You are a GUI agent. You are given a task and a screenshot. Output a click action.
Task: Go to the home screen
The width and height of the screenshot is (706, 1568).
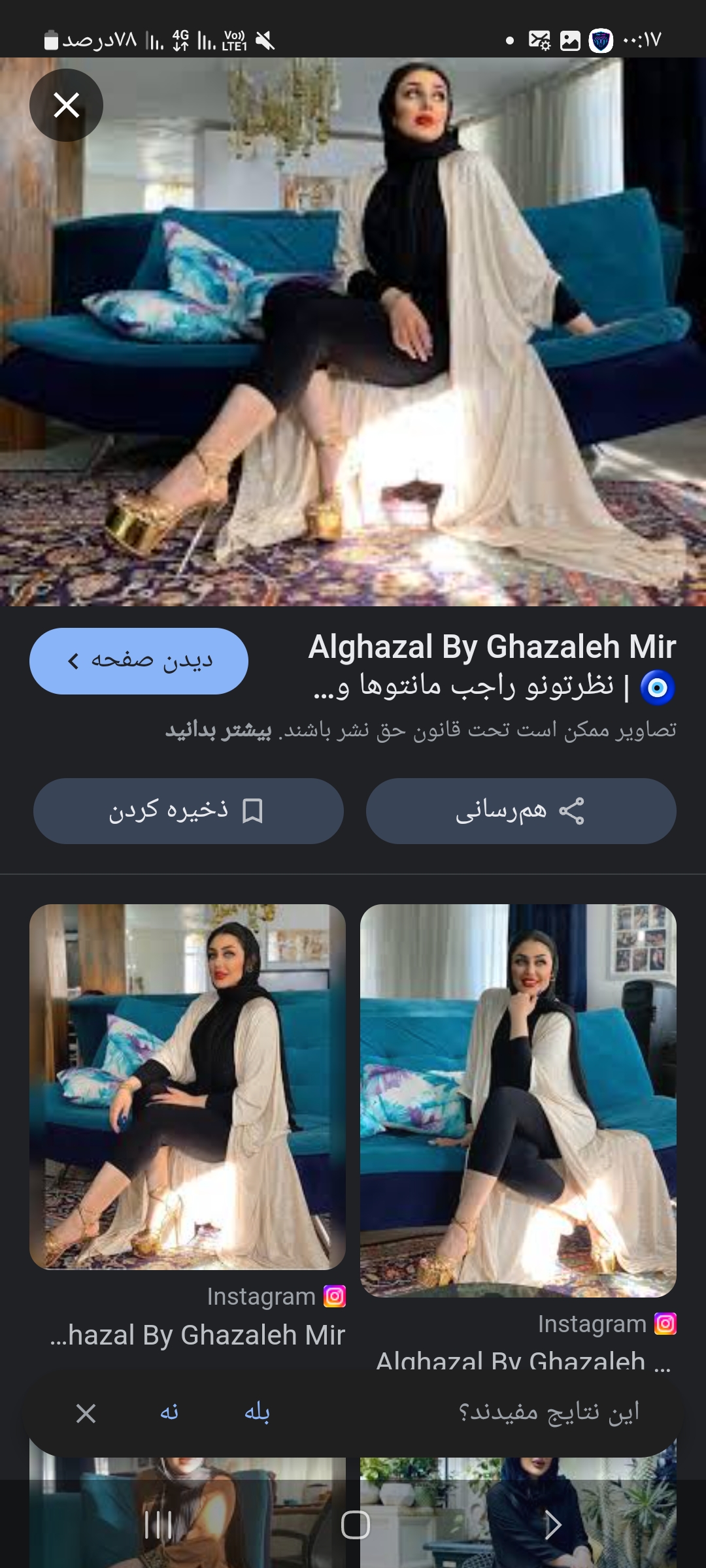[x=355, y=1525]
